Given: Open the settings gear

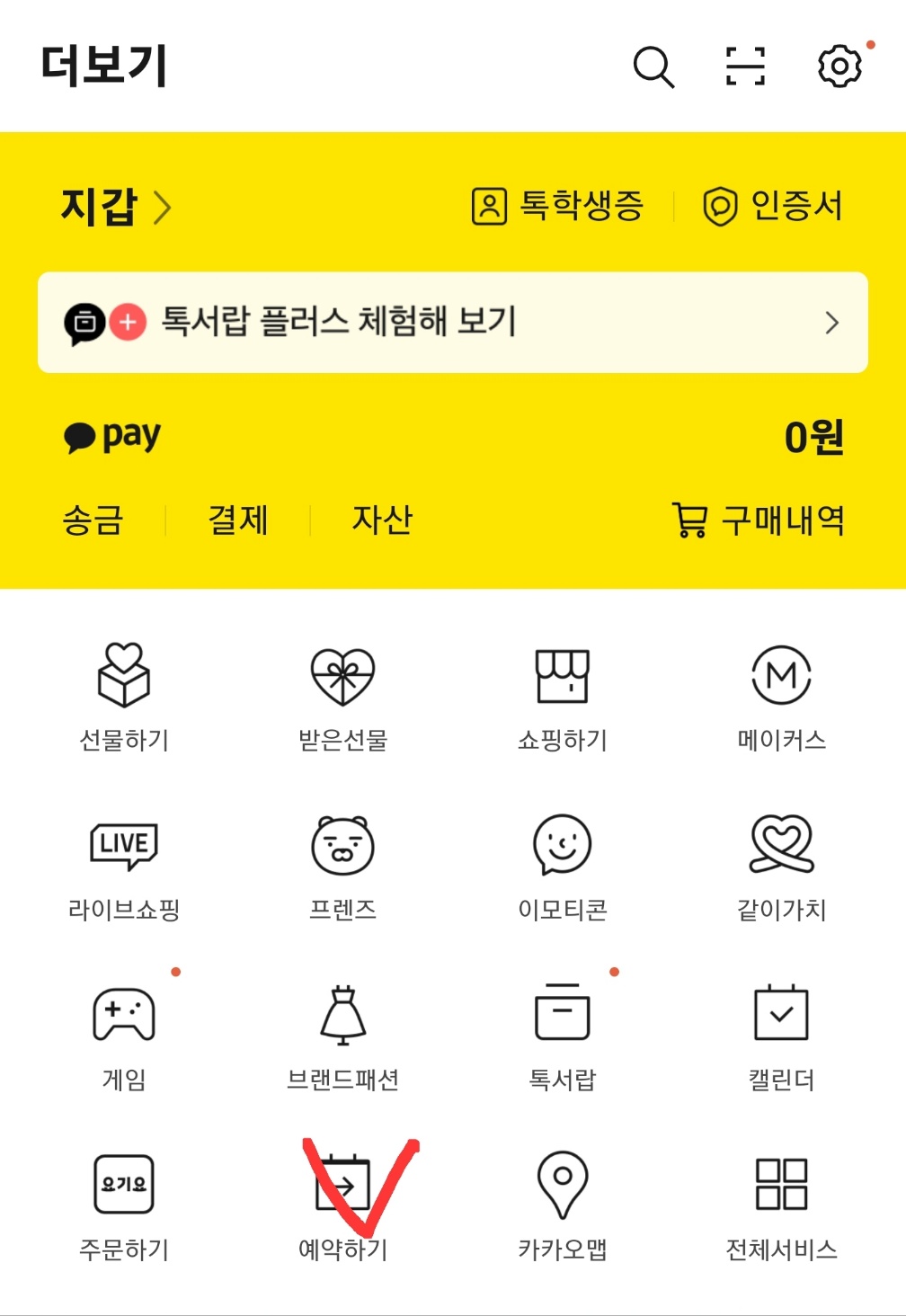Looking at the screenshot, I should pyautogui.click(x=838, y=67).
